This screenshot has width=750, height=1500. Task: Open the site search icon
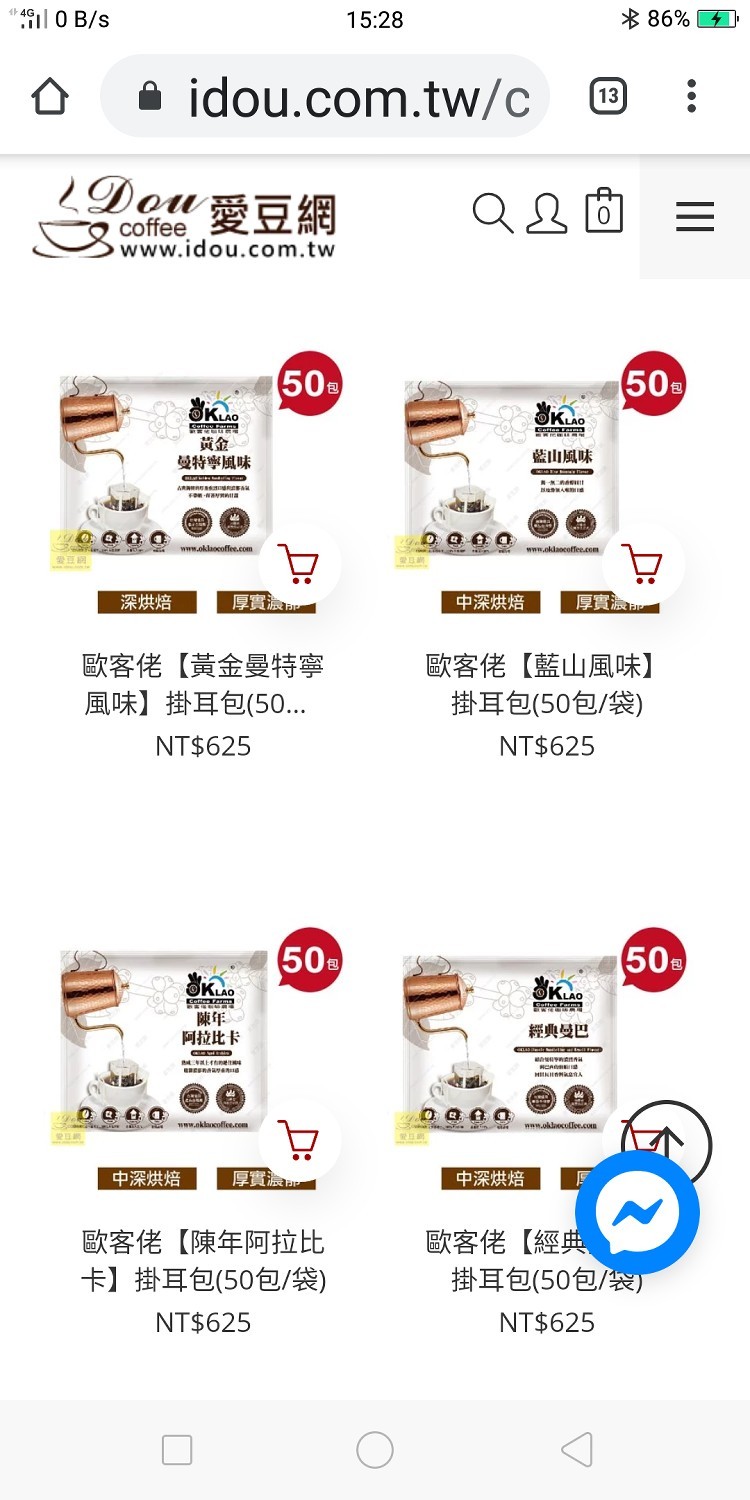[492, 214]
